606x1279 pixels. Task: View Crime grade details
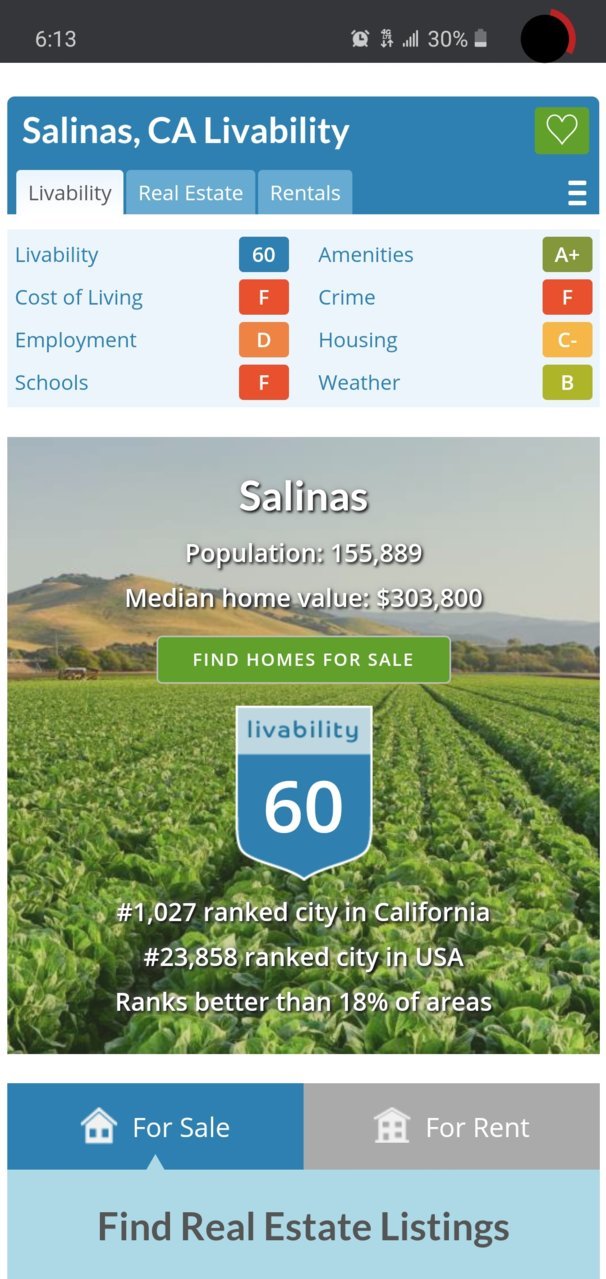click(347, 298)
